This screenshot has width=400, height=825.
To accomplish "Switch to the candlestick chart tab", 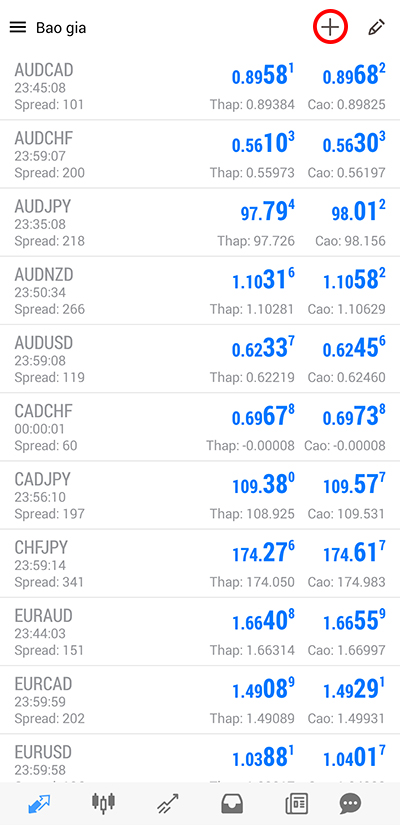I will (104, 803).
